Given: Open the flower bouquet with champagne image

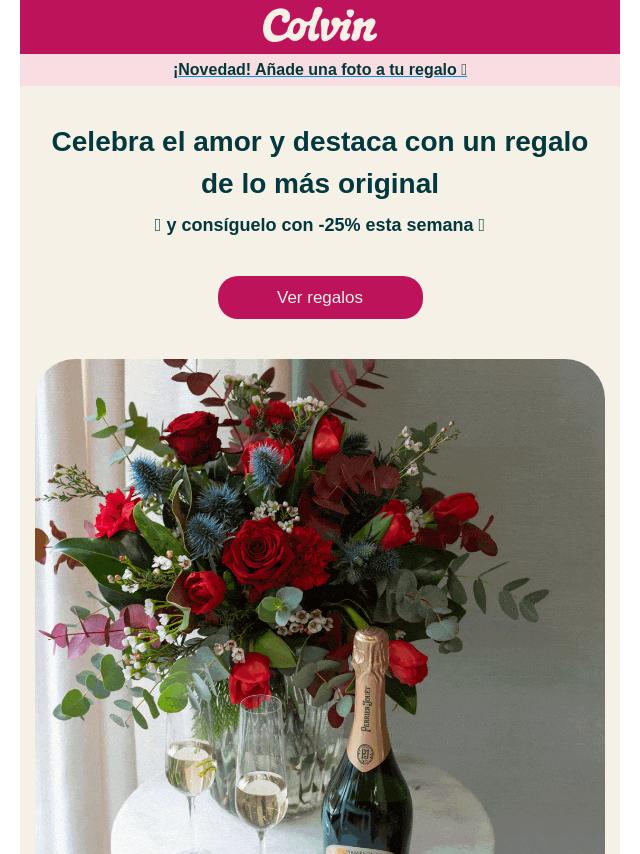Looking at the screenshot, I should pyautogui.click(x=320, y=606).
